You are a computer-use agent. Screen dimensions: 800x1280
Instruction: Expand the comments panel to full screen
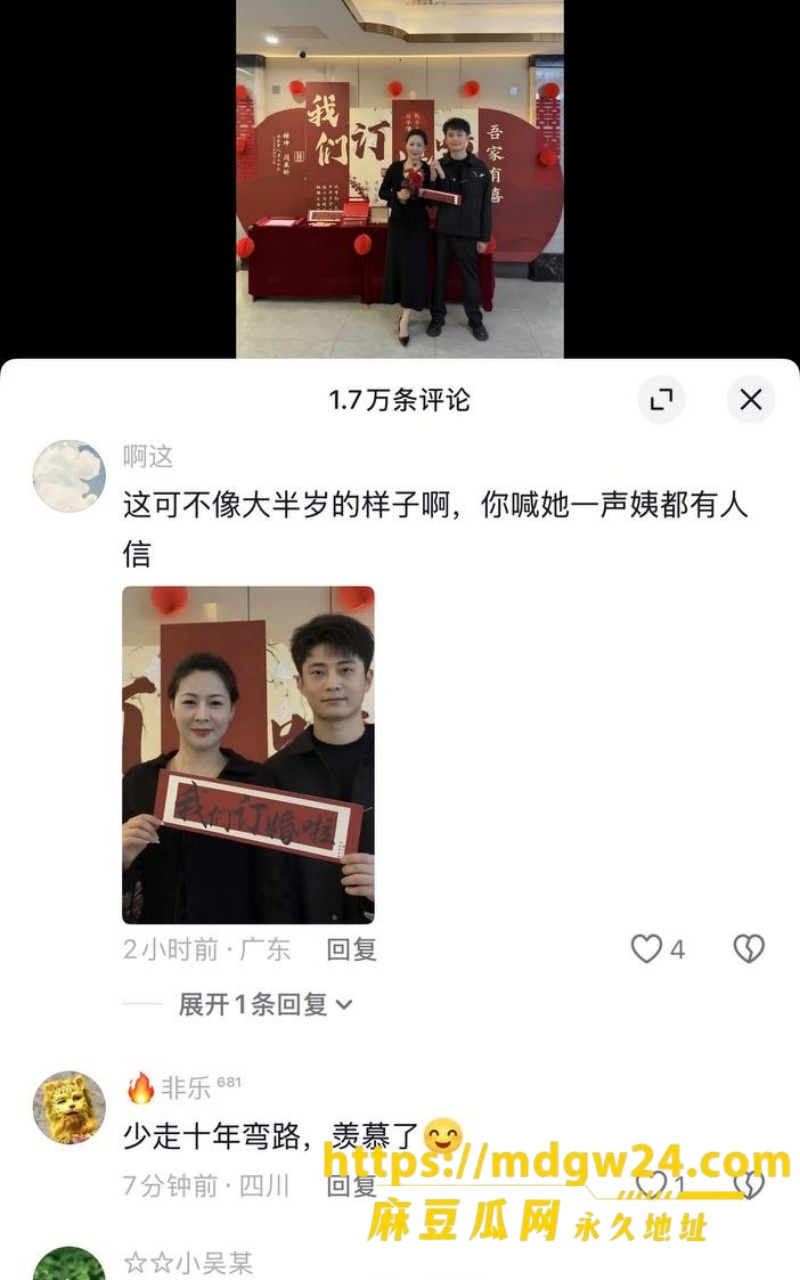tap(661, 400)
